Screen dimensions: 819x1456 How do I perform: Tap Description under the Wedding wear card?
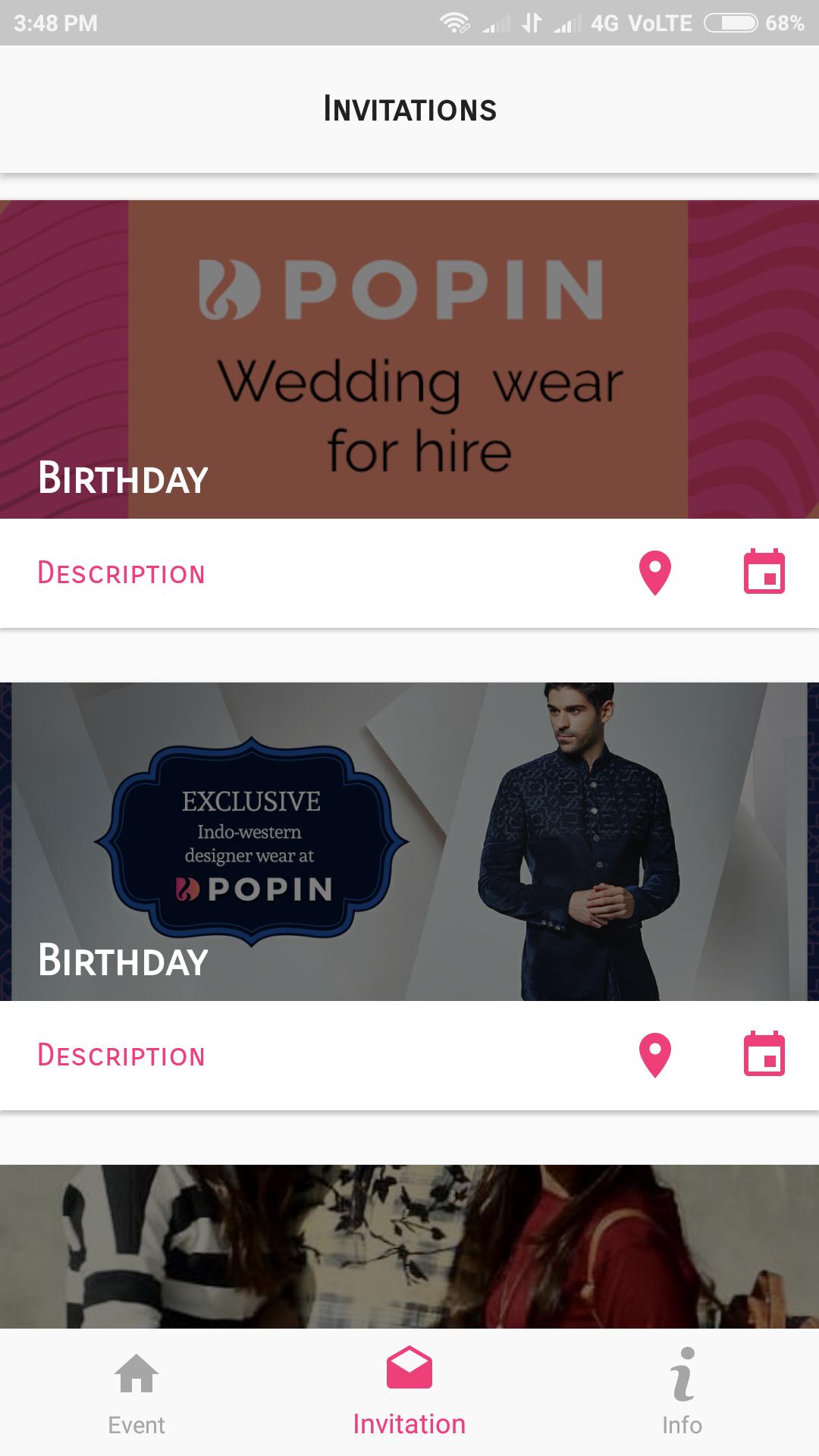pos(121,573)
